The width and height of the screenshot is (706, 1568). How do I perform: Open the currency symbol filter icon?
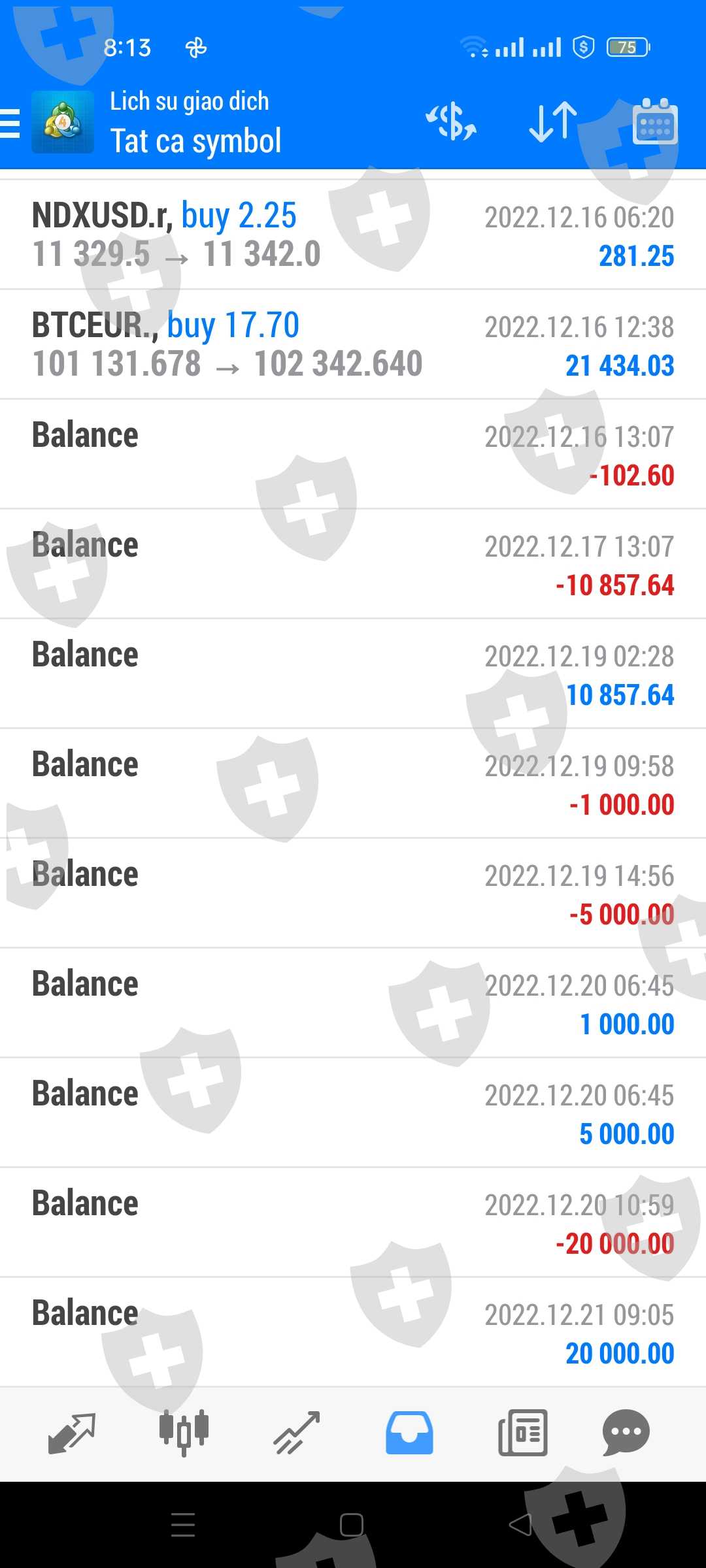point(451,122)
